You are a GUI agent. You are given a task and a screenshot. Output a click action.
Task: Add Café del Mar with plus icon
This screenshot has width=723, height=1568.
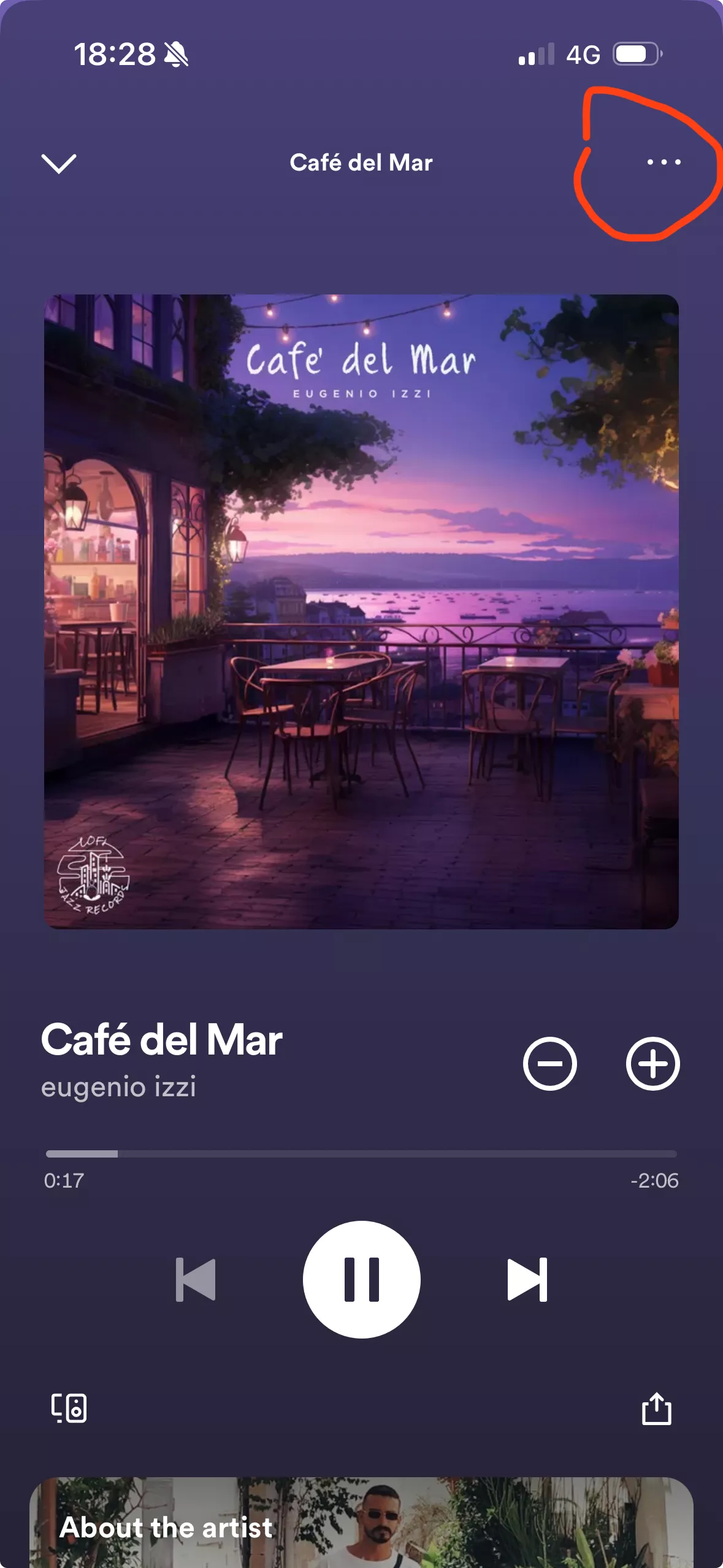pyautogui.click(x=652, y=1064)
